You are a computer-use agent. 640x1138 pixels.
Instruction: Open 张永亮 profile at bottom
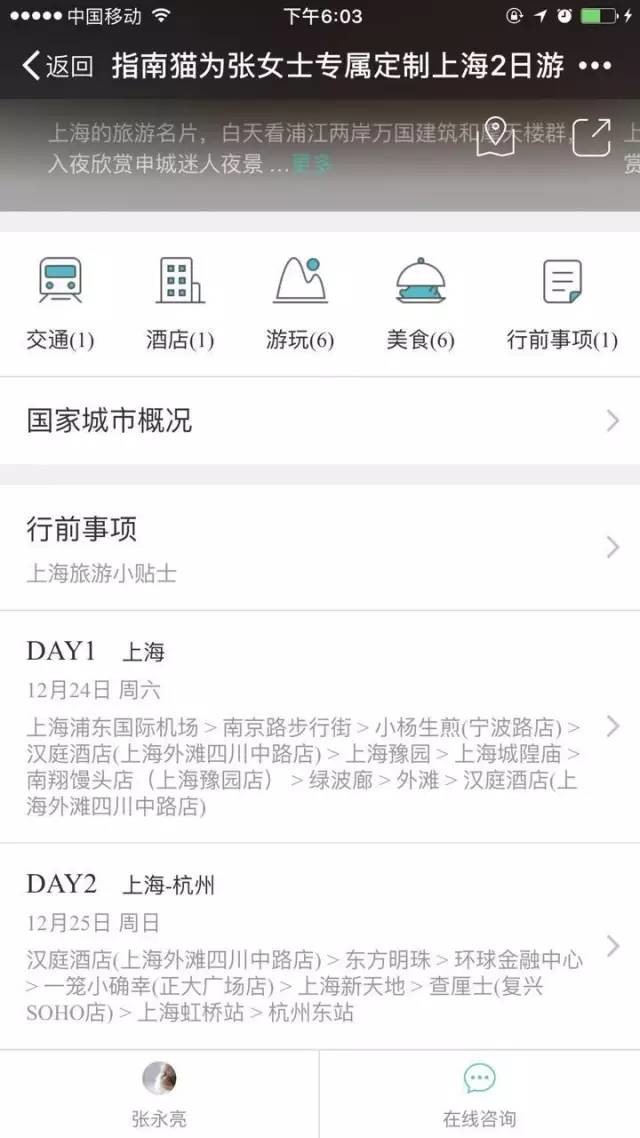[160, 1094]
